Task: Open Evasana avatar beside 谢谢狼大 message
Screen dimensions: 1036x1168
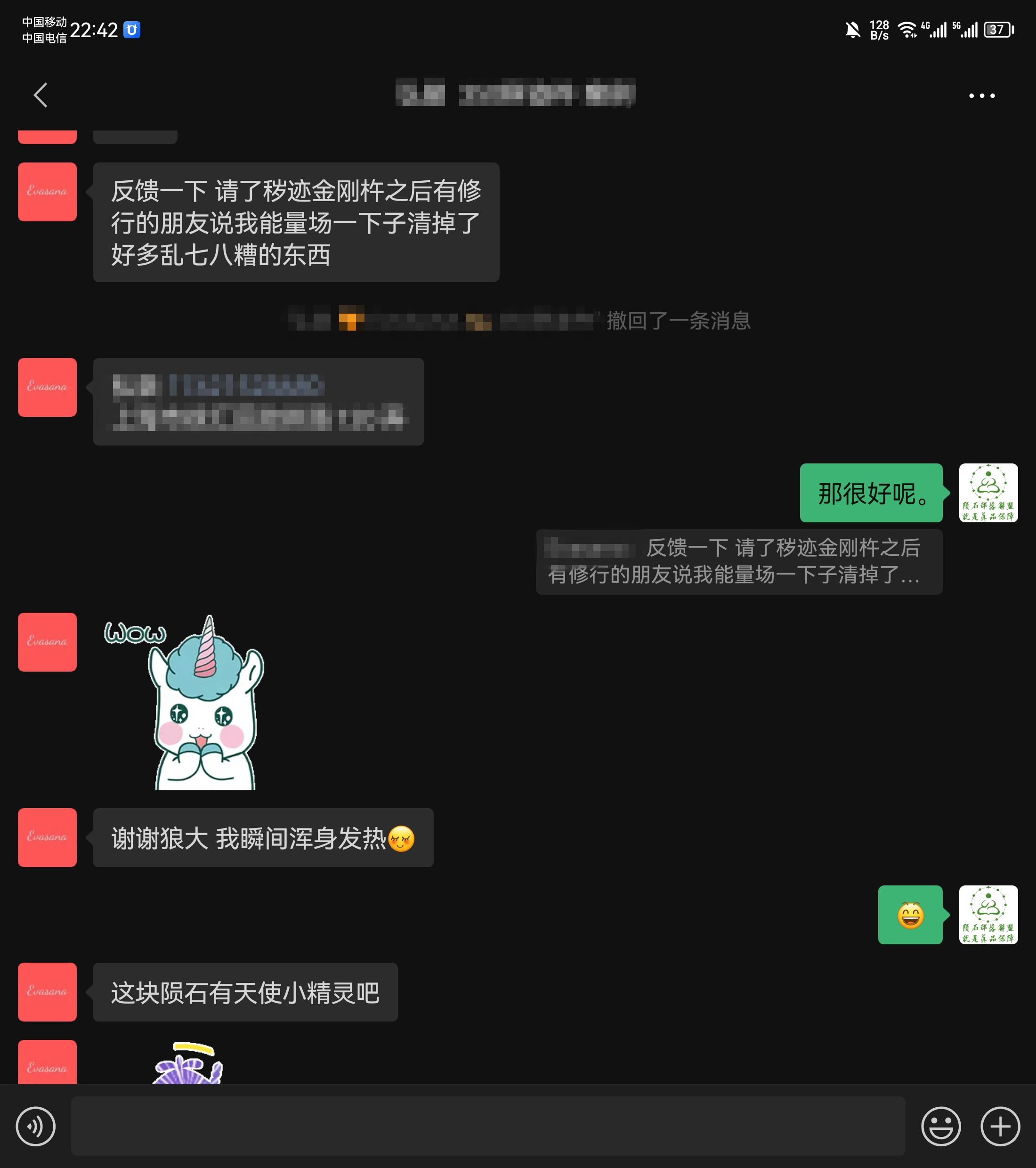Action: click(x=47, y=837)
